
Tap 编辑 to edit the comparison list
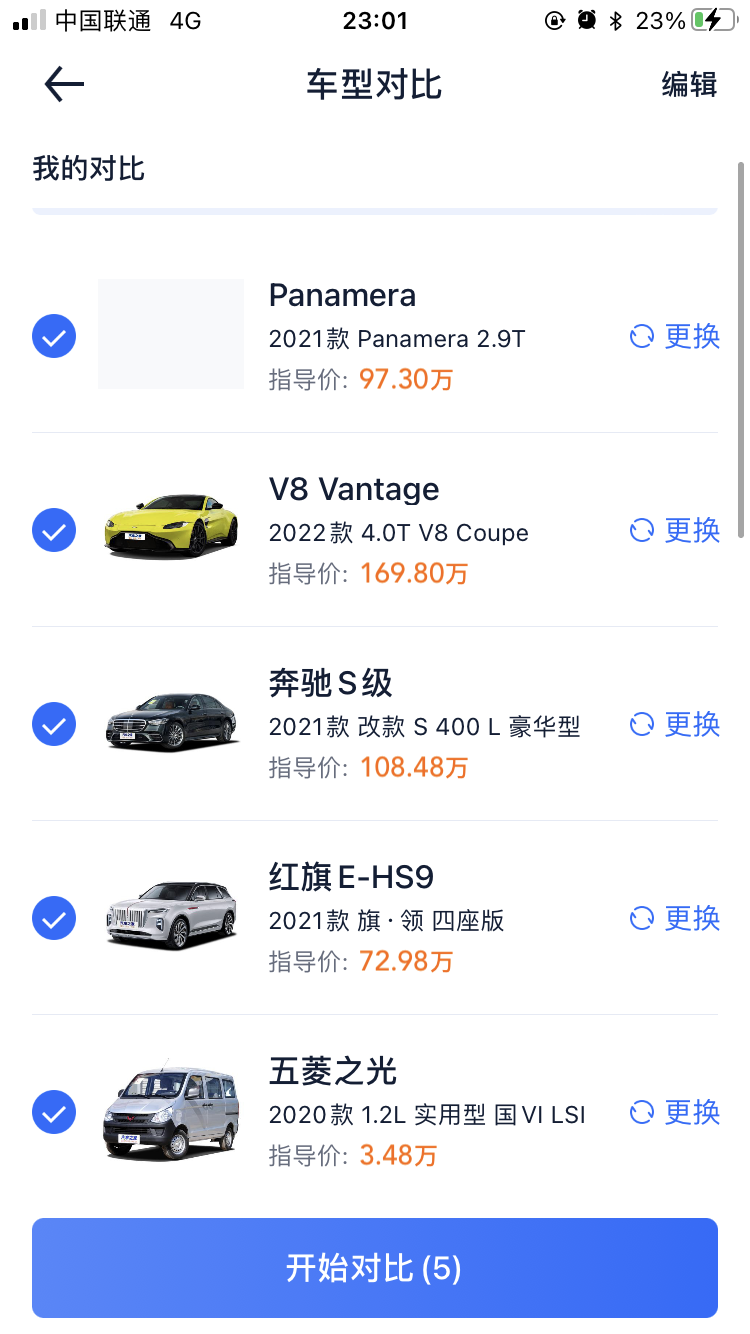689,85
